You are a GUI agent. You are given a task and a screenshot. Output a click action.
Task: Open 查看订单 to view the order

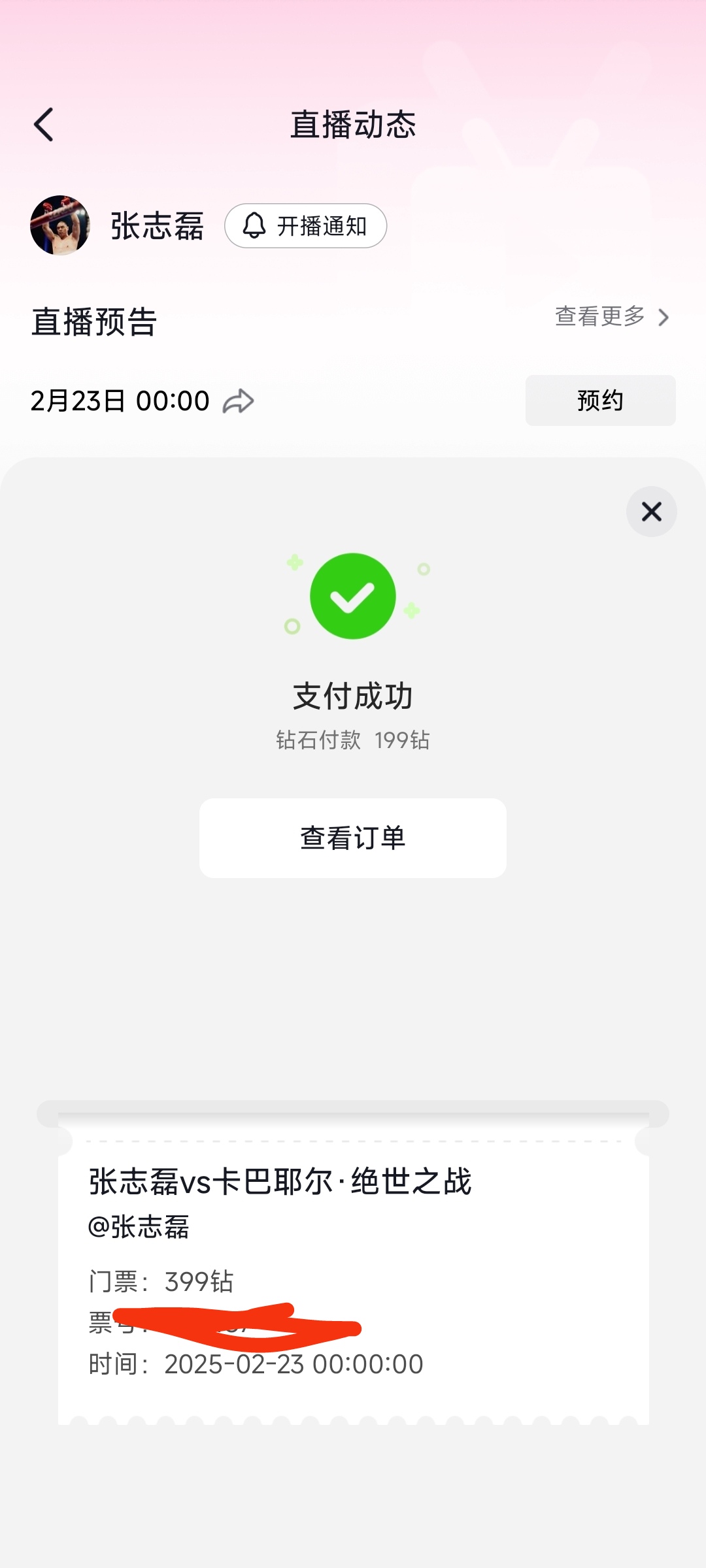(353, 838)
